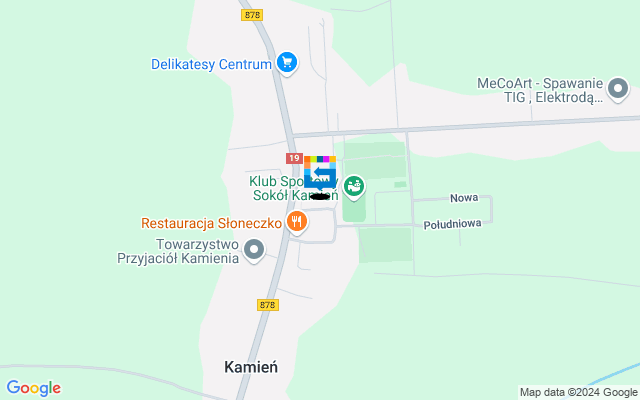The image size is (640, 400).
Task: Select the Towarzystwo Przyjaciół Kamienia marker
Action: [x=254, y=250]
